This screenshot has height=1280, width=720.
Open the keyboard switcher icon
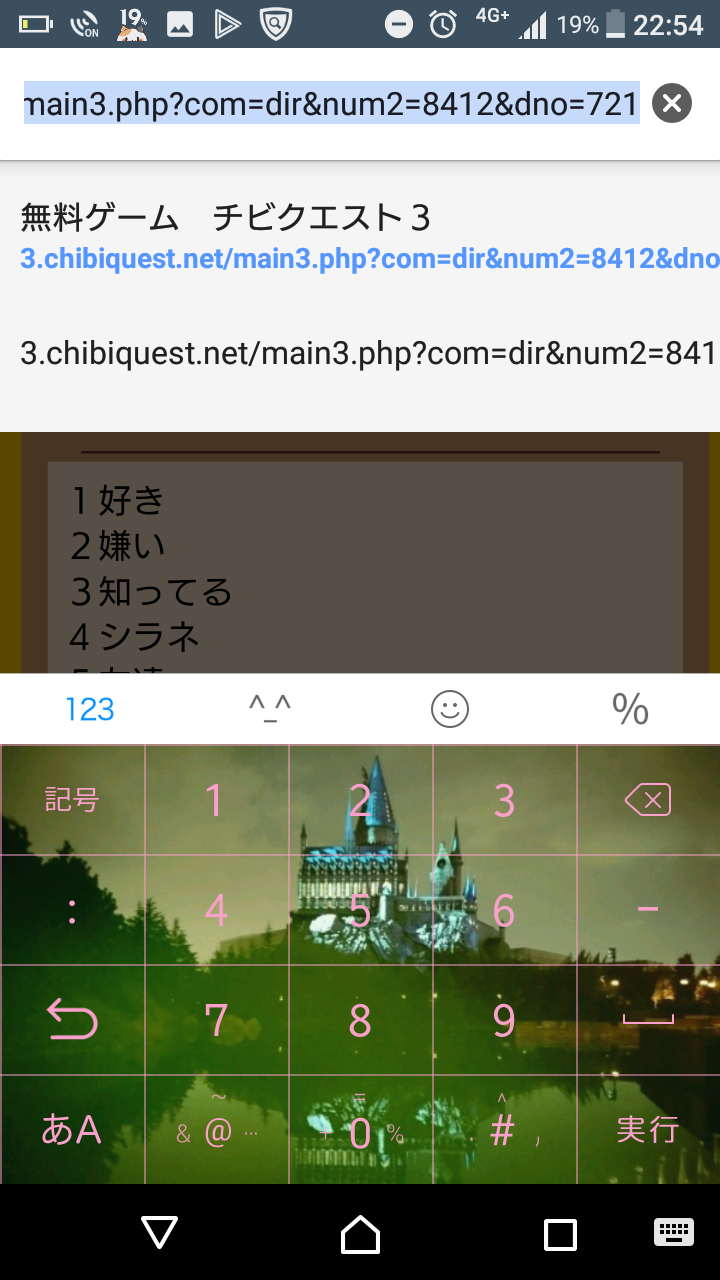pyautogui.click(x=674, y=1232)
